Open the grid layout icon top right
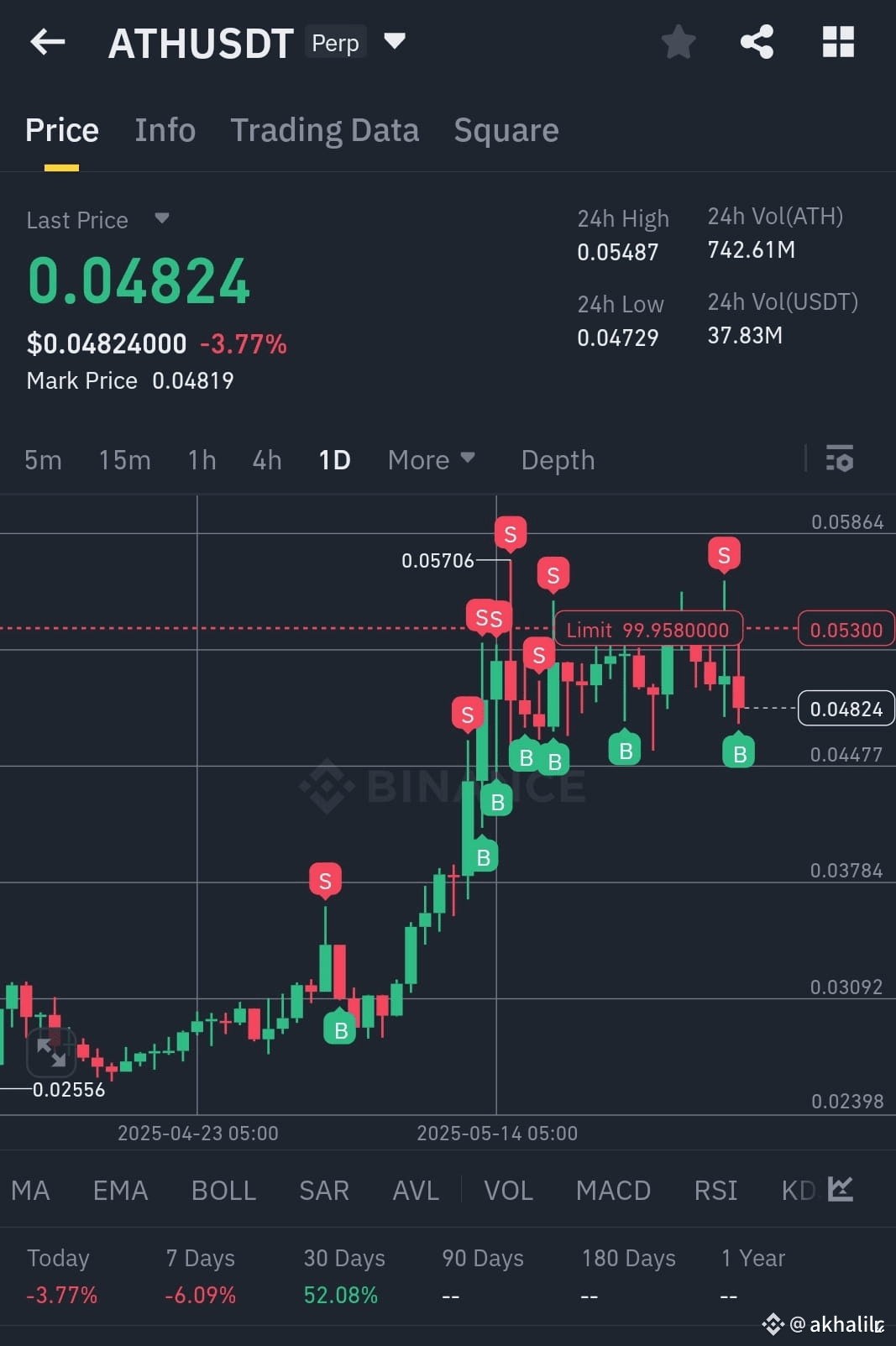896x1346 pixels. pyautogui.click(x=837, y=41)
